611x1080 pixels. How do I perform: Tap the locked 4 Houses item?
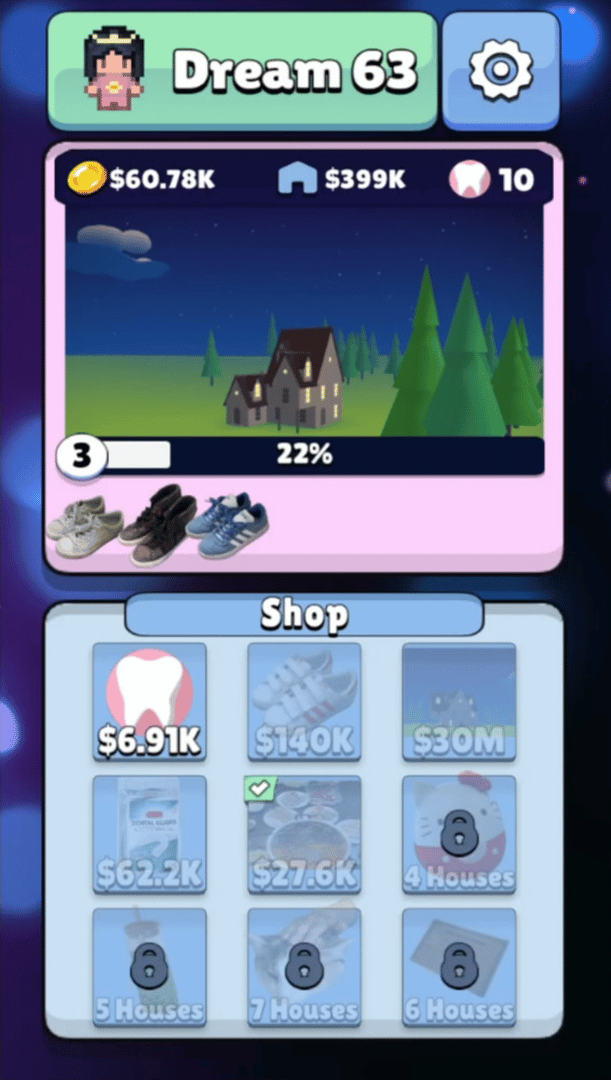(459, 835)
